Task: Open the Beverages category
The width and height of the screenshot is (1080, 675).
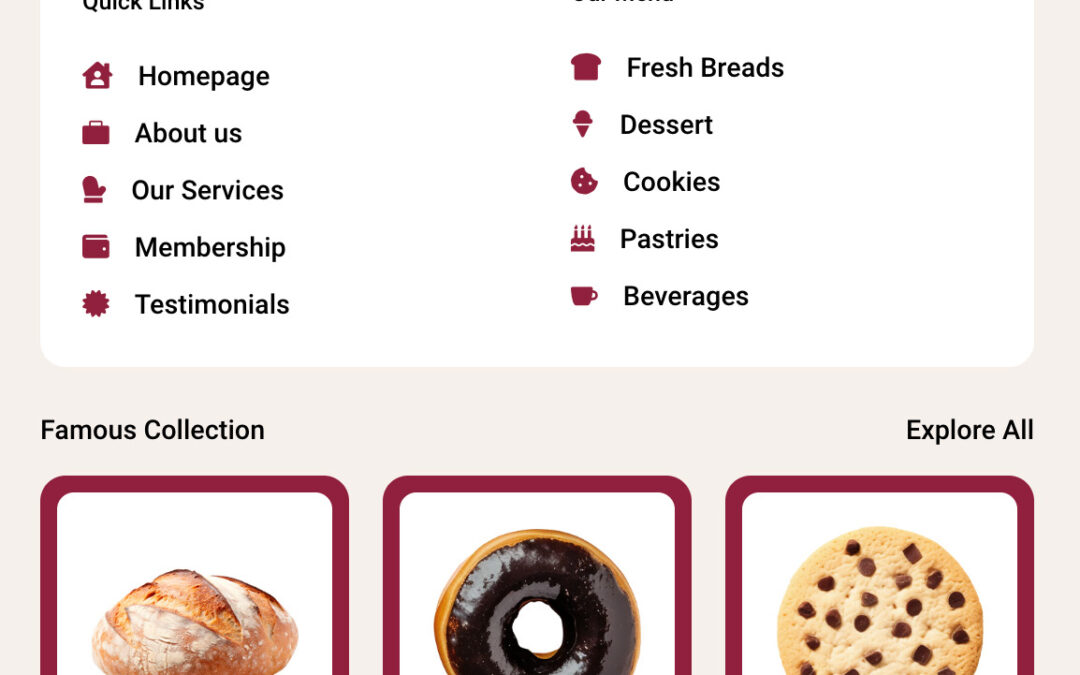Action: [x=685, y=296]
